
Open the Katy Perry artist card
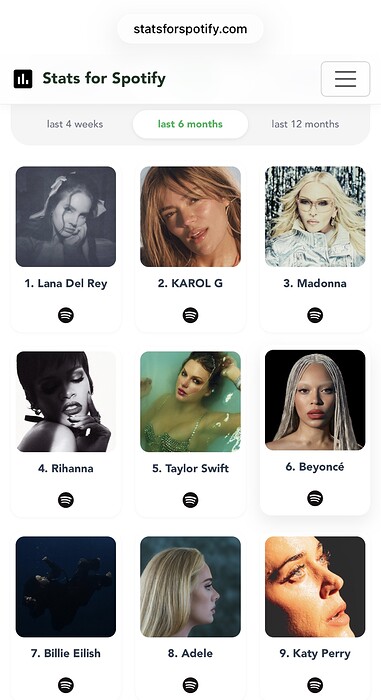click(315, 616)
